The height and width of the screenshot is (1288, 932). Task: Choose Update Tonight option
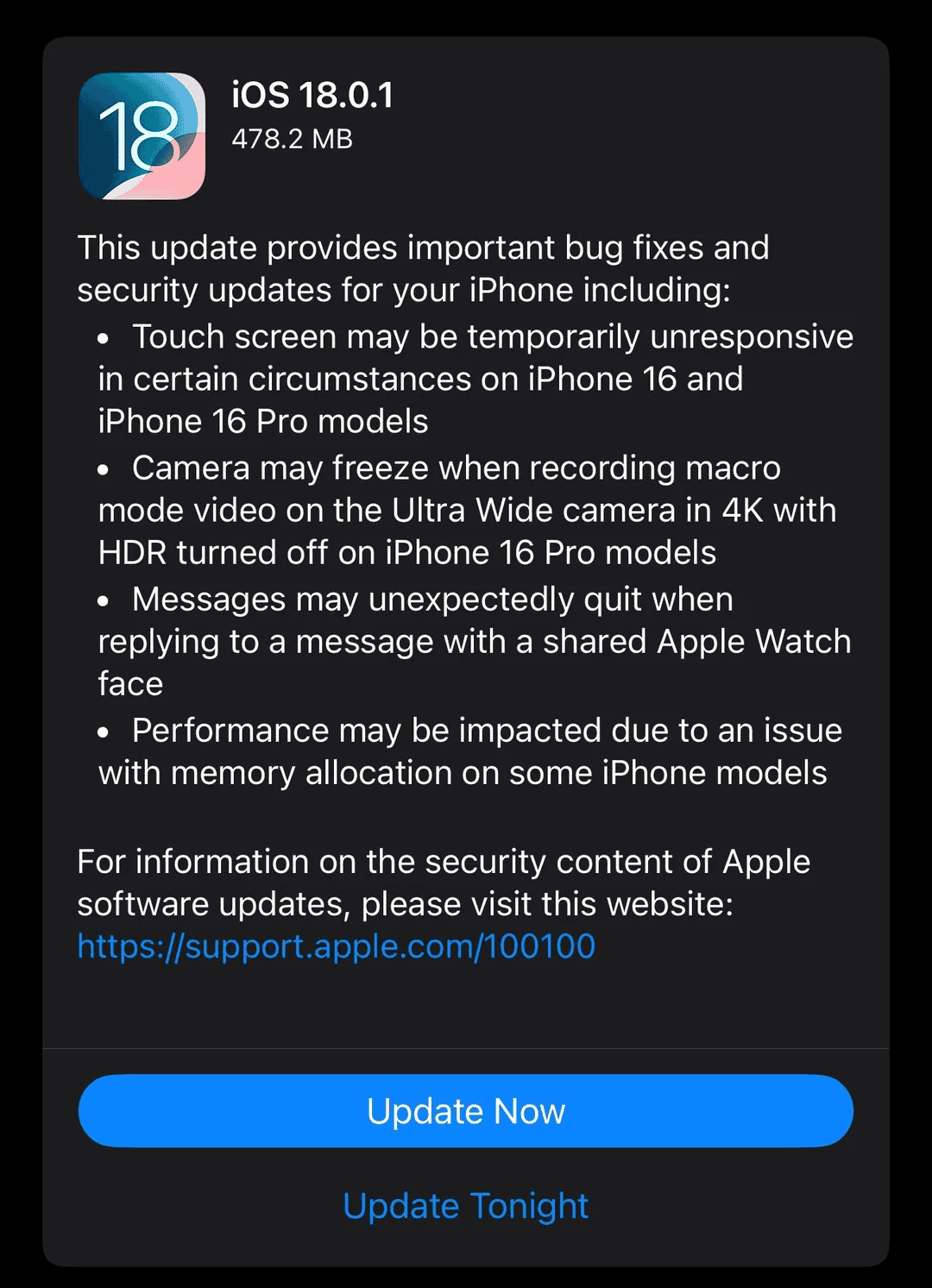point(465,1205)
